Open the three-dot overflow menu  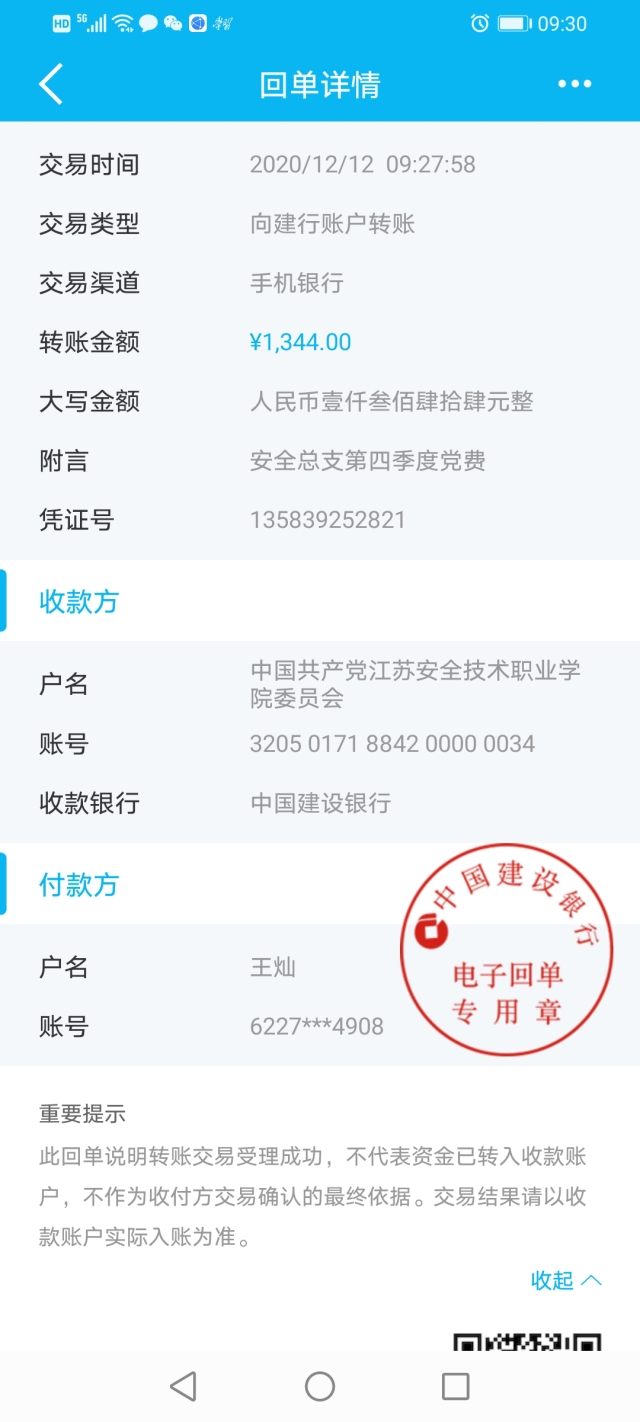pyautogui.click(x=574, y=85)
